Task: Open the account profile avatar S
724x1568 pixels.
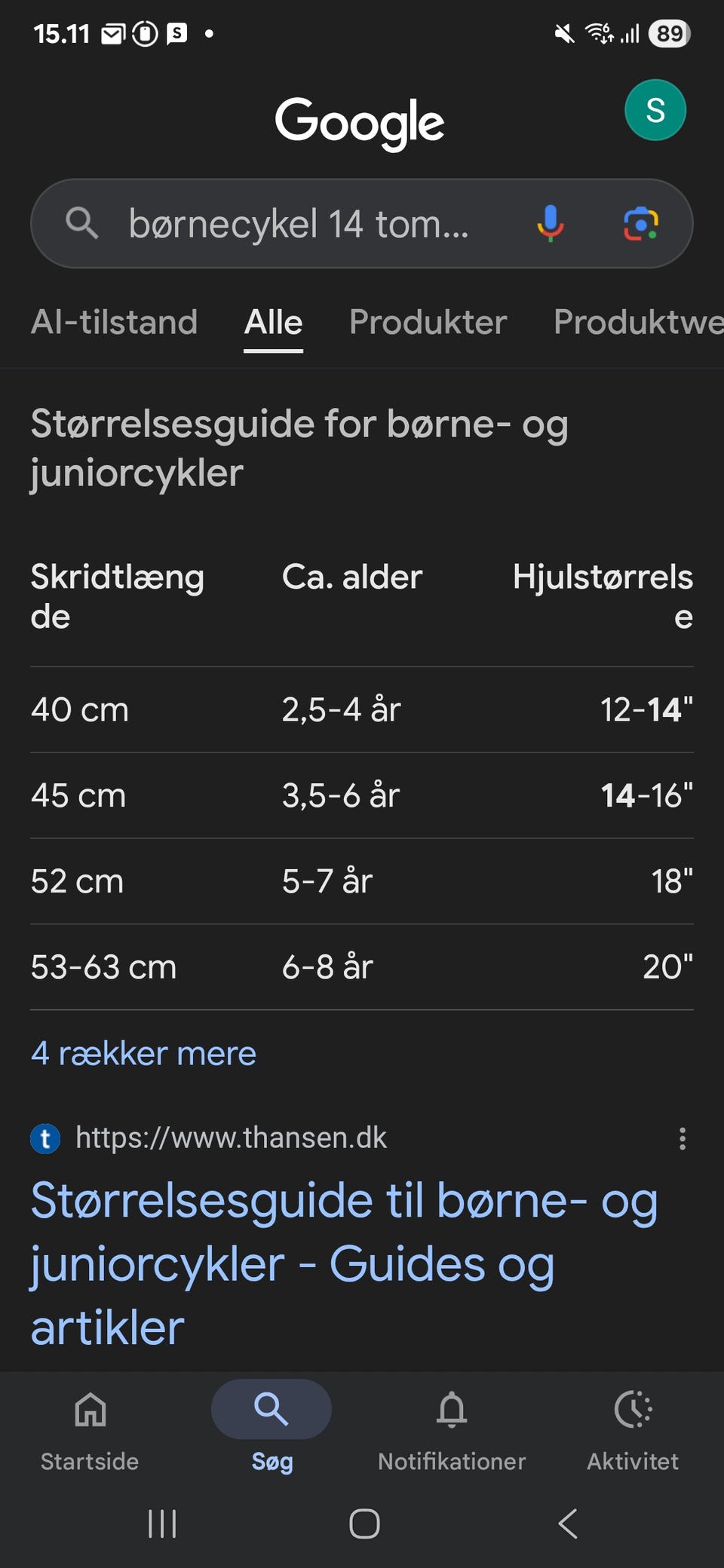Action: point(655,110)
